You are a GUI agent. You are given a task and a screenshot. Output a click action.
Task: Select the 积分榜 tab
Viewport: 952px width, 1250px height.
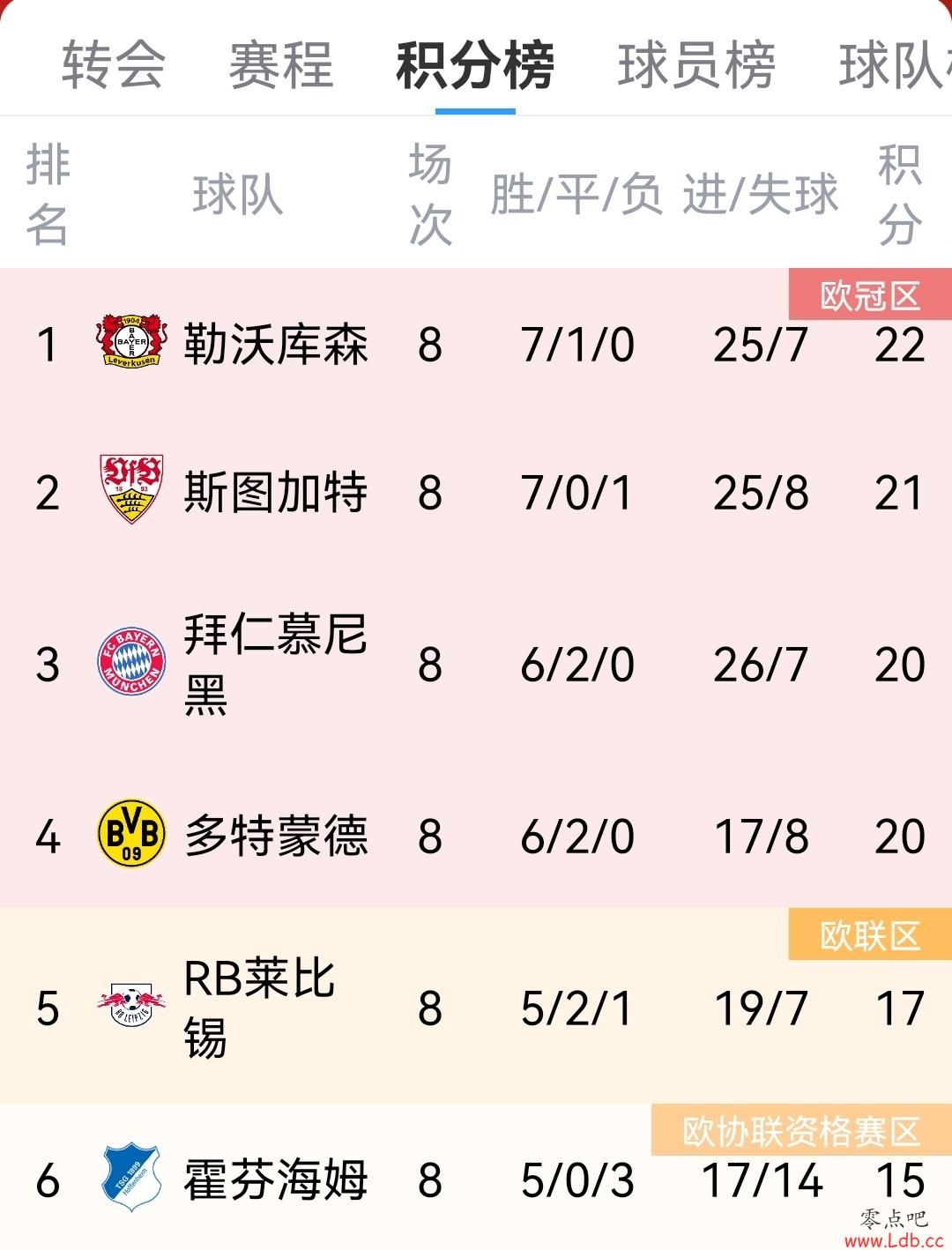[475, 65]
